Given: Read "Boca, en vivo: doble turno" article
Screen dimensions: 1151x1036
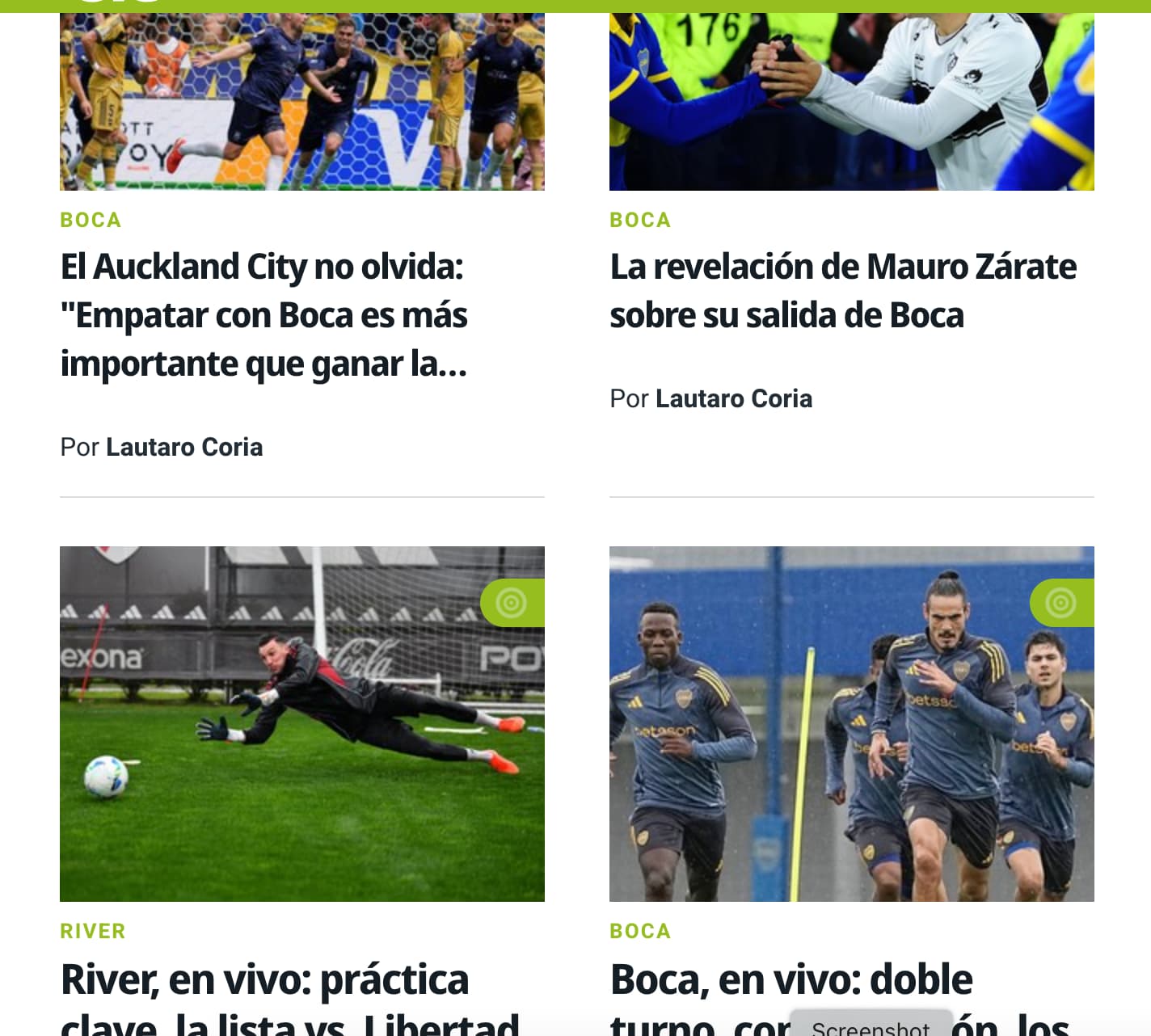Looking at the screenshot, I should pyautogui.click(x=791, y=979).
